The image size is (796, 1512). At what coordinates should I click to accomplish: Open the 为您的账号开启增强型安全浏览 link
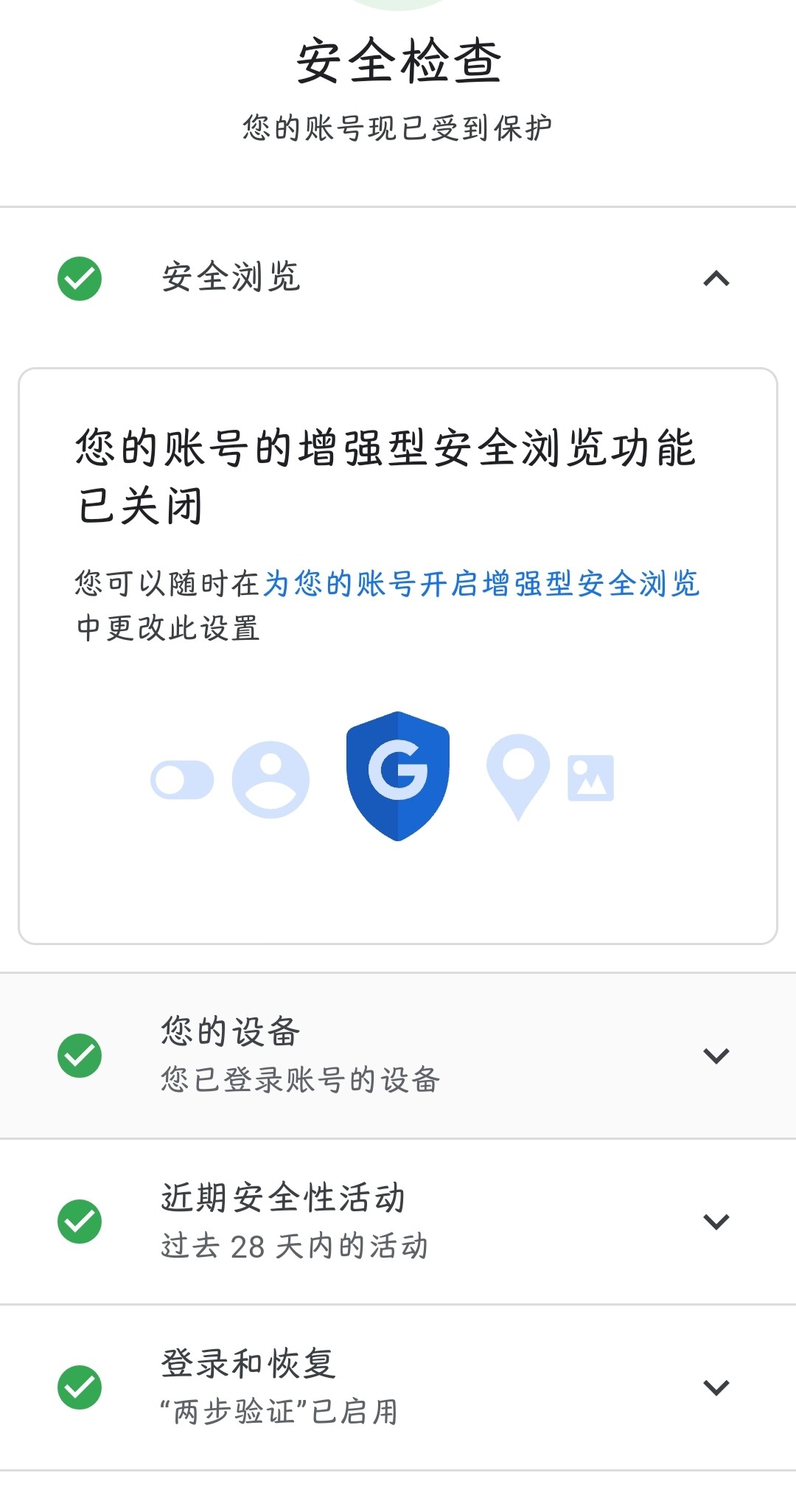(481, 583)
